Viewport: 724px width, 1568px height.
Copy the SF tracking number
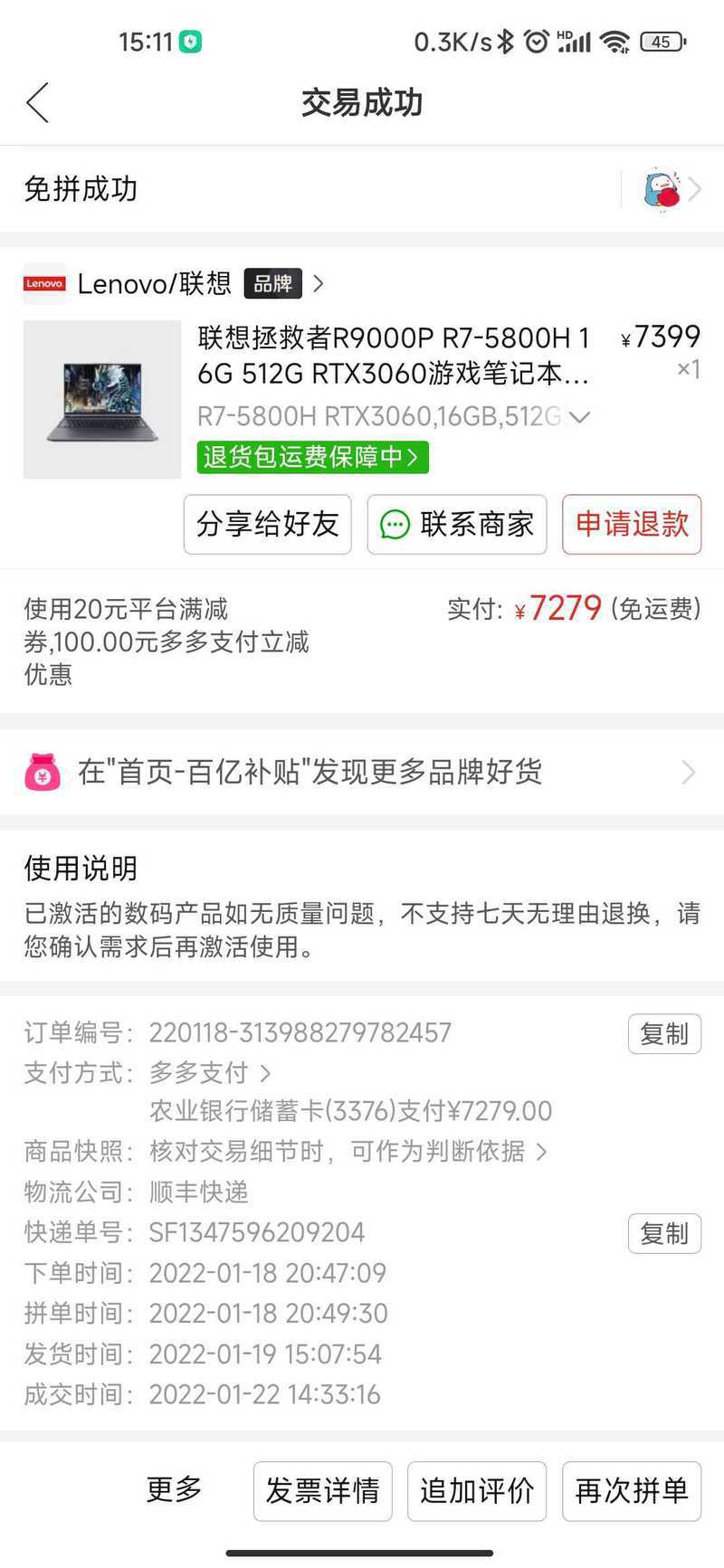664,1233
